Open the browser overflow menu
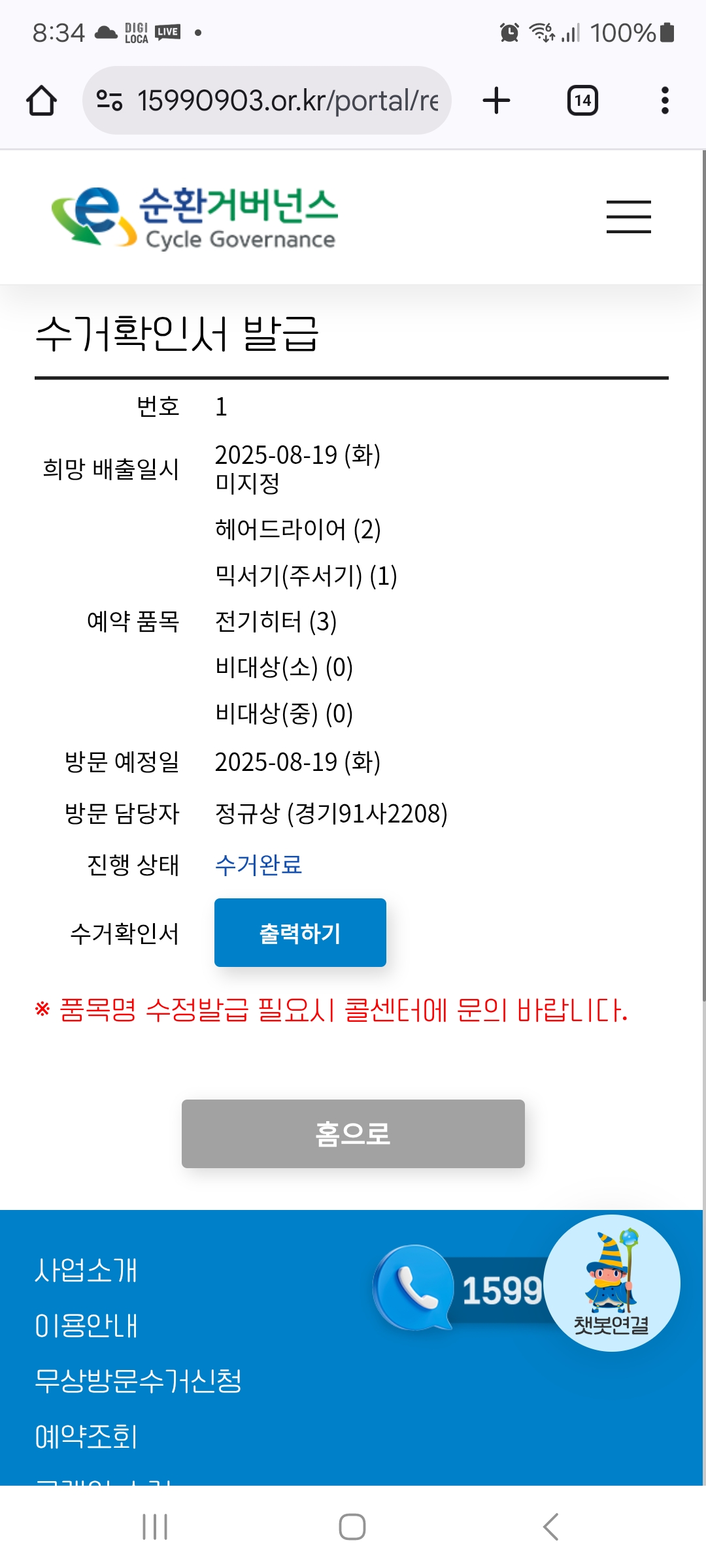706x1568 pixels. click(x=665, y=101)
